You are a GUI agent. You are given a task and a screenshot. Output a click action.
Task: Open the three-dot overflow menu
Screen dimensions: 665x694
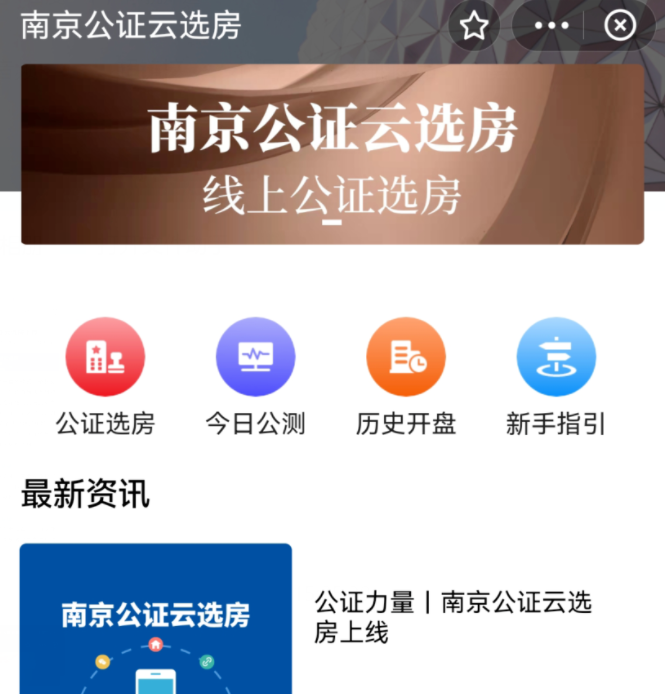(551, 26)
